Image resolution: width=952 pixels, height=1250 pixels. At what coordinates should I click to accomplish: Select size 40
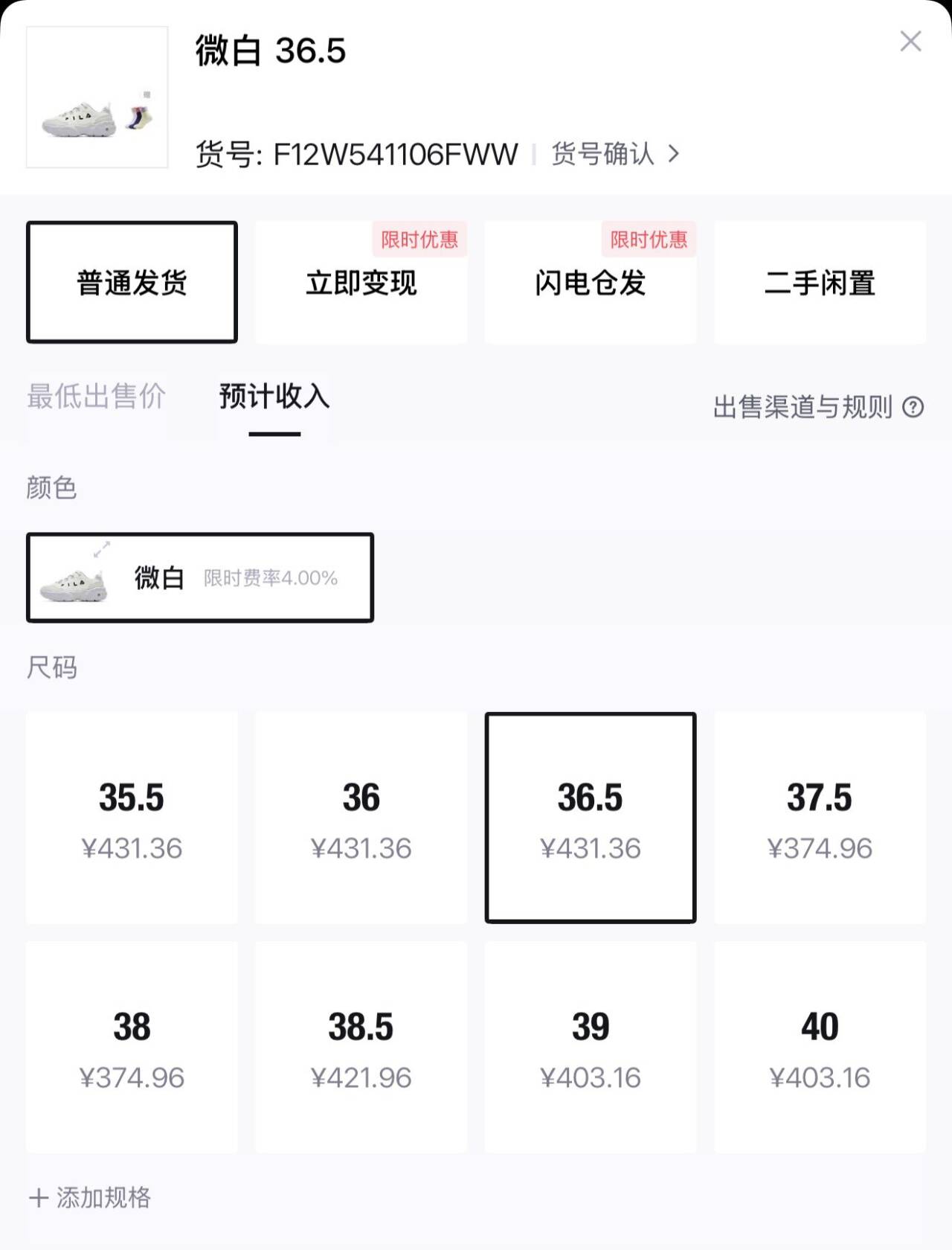[x=820, y=1047]
